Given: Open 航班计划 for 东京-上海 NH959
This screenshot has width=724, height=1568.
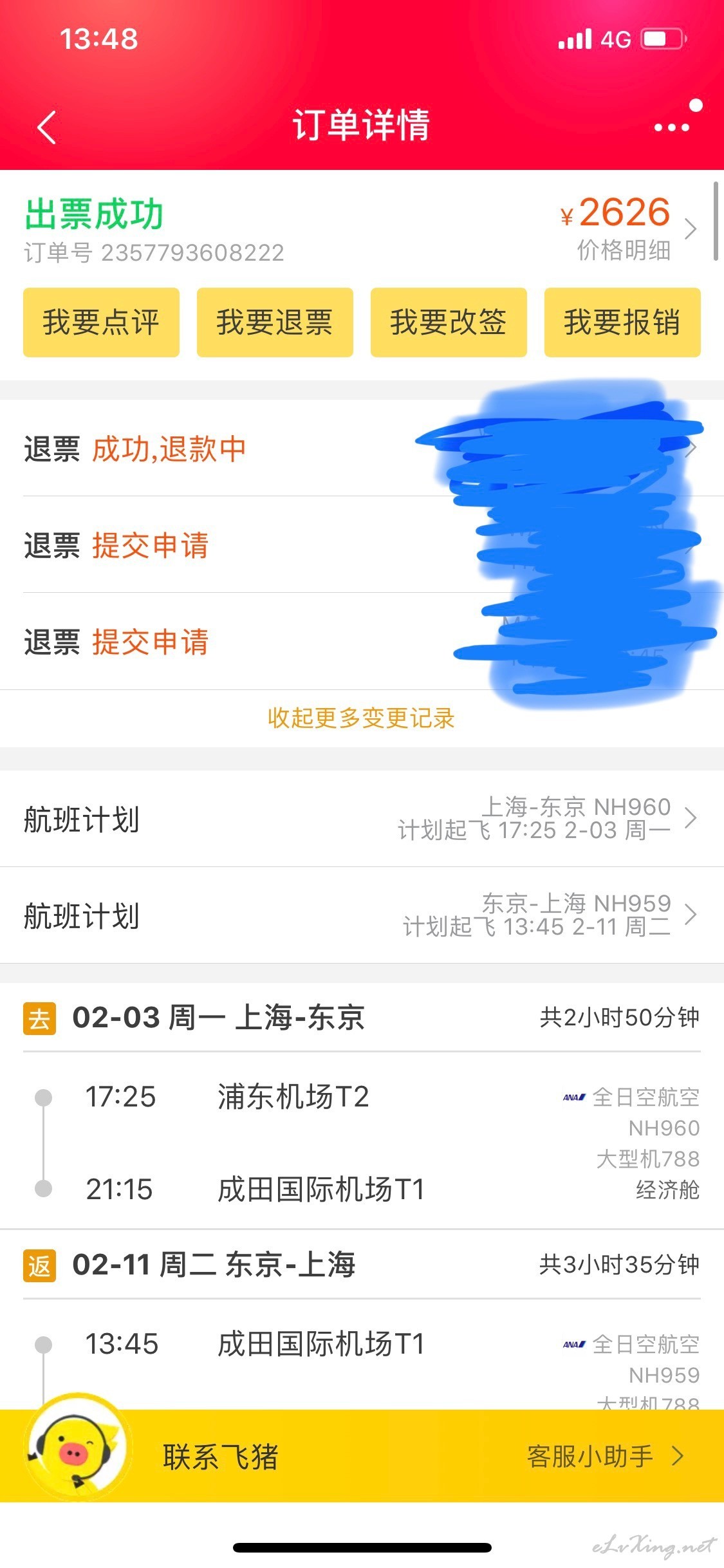Looking at the screenshot, I should (362, 915).
